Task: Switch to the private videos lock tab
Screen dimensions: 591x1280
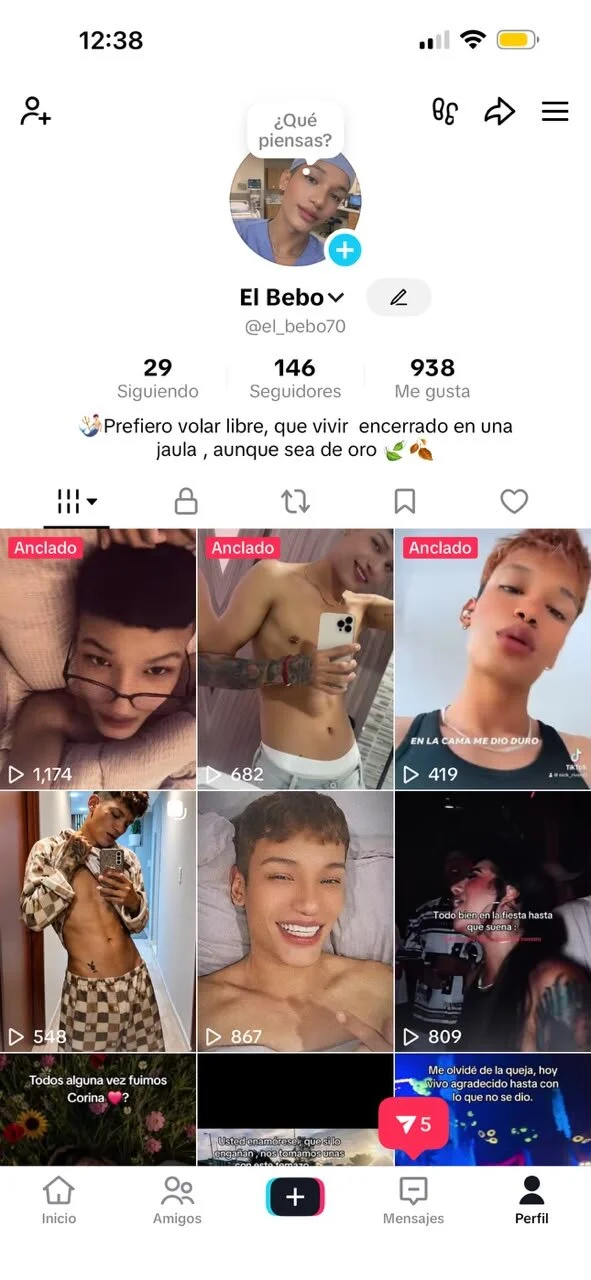Action: pyautogui.click(x=186, y=501)
